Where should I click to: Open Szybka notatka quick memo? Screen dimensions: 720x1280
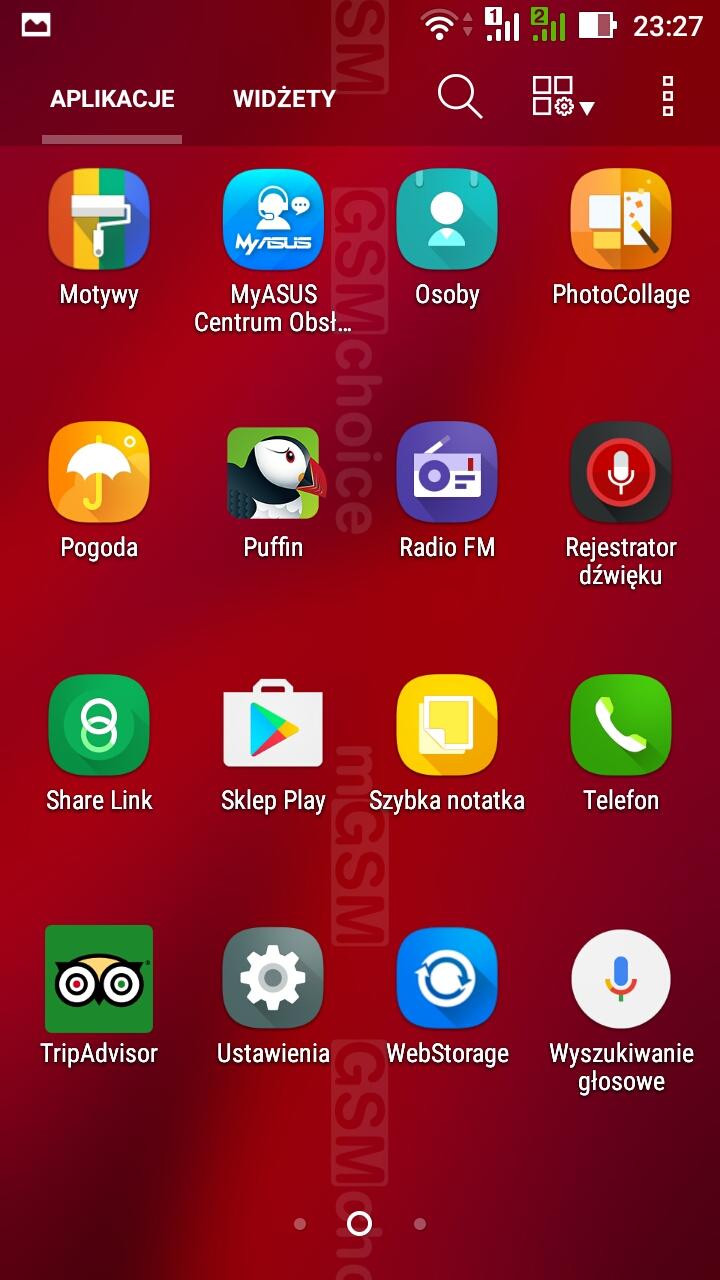point(447,725)
